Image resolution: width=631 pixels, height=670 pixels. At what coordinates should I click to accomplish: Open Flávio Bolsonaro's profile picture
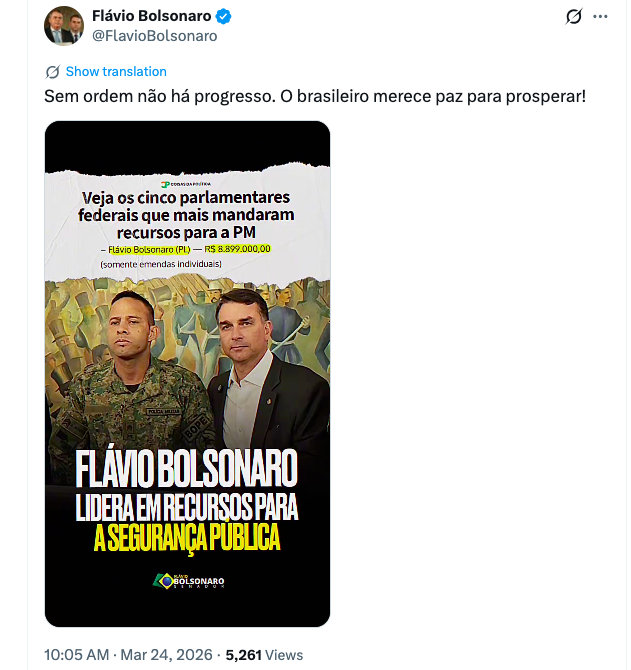(63, 26)
